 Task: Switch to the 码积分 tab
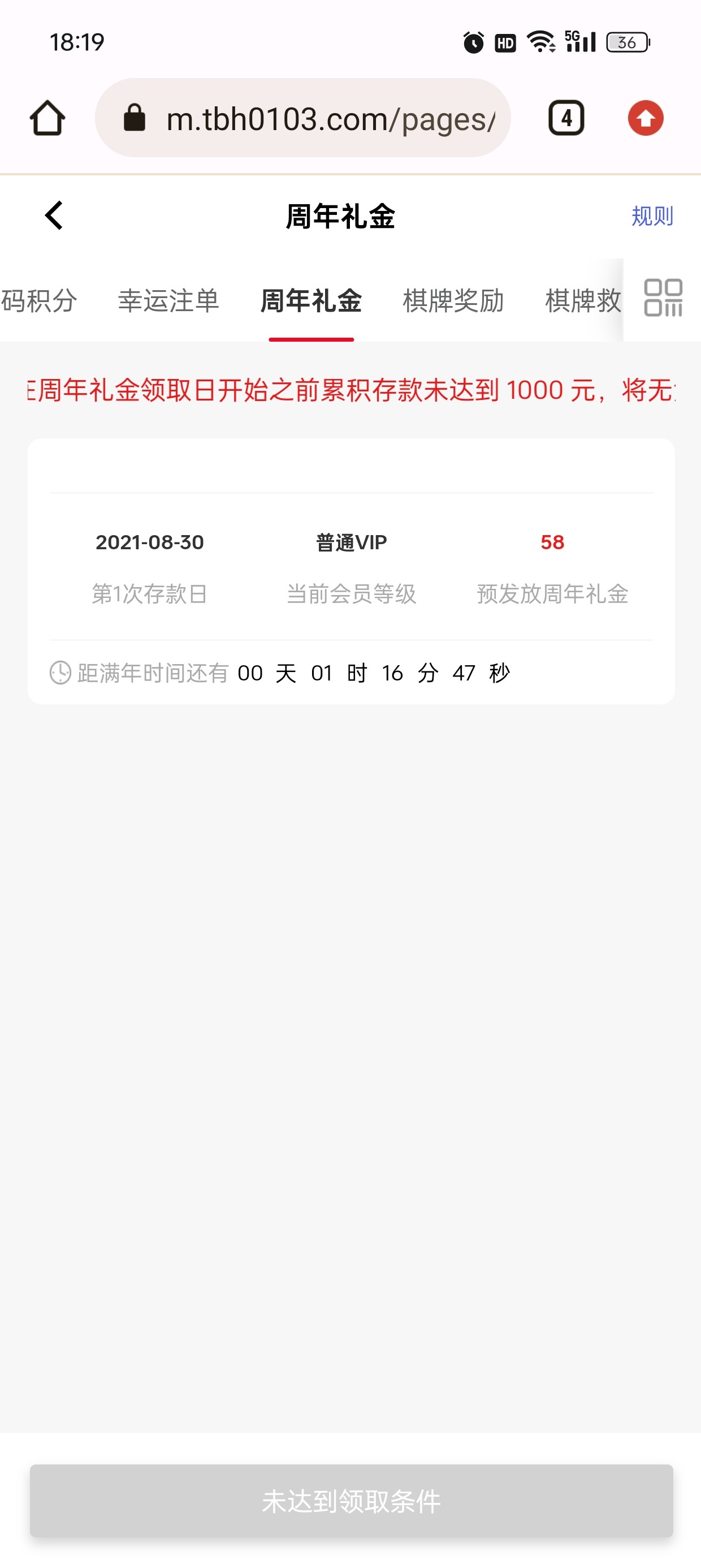click(39, 301)
